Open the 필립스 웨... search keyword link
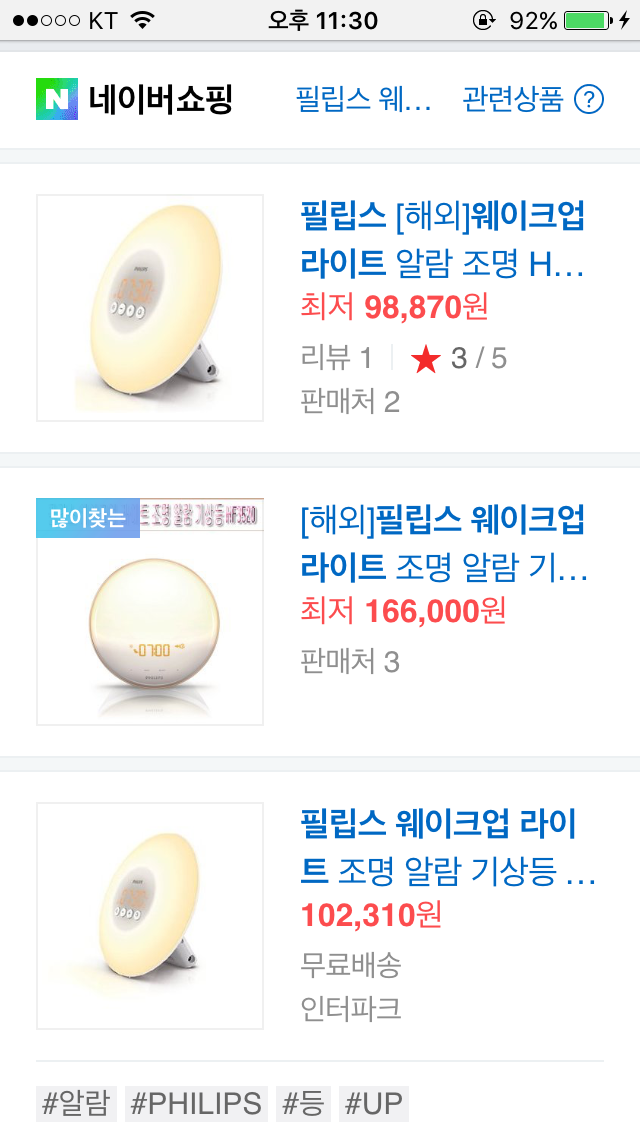The image size is (640, 1136). click(x=364, y=100)
